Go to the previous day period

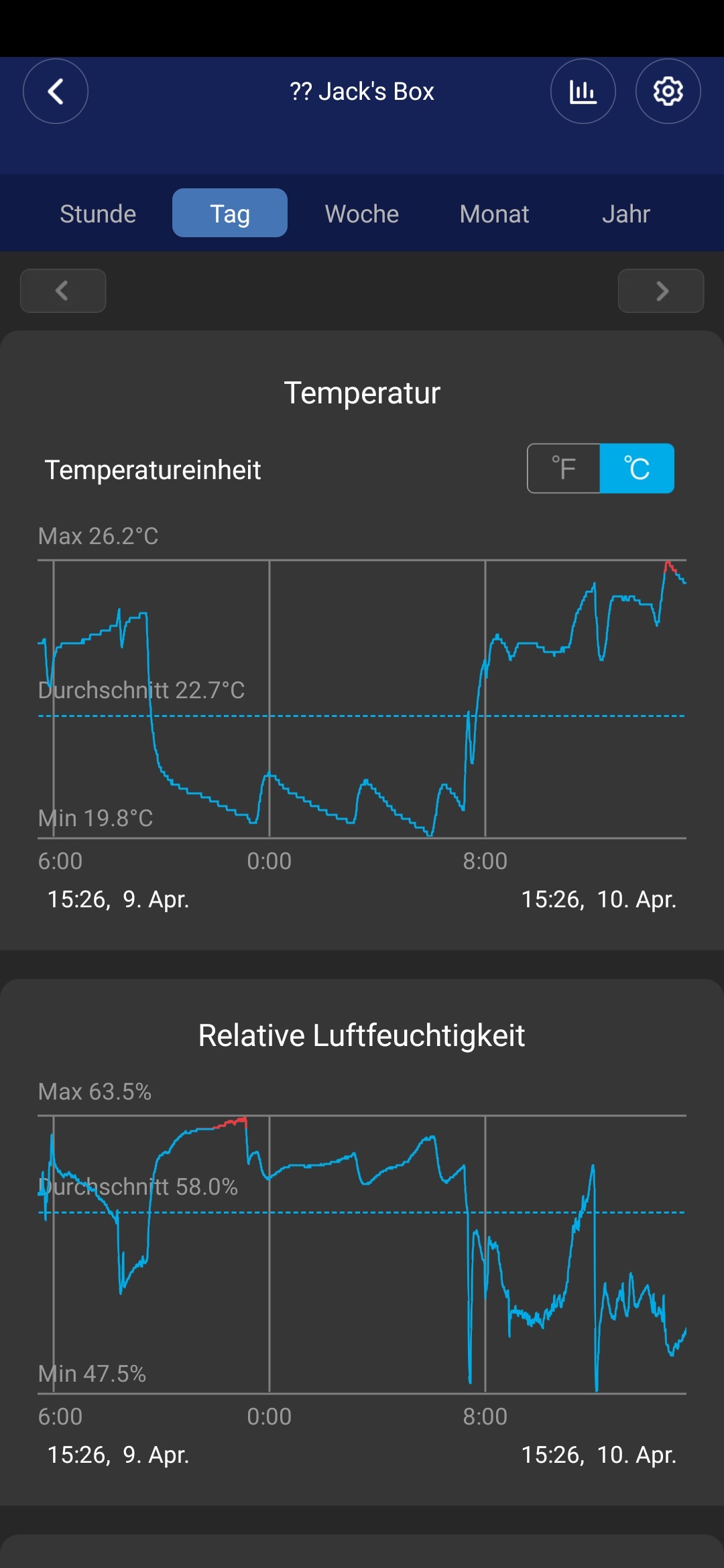pyautogui.click(x=63, y=291)
